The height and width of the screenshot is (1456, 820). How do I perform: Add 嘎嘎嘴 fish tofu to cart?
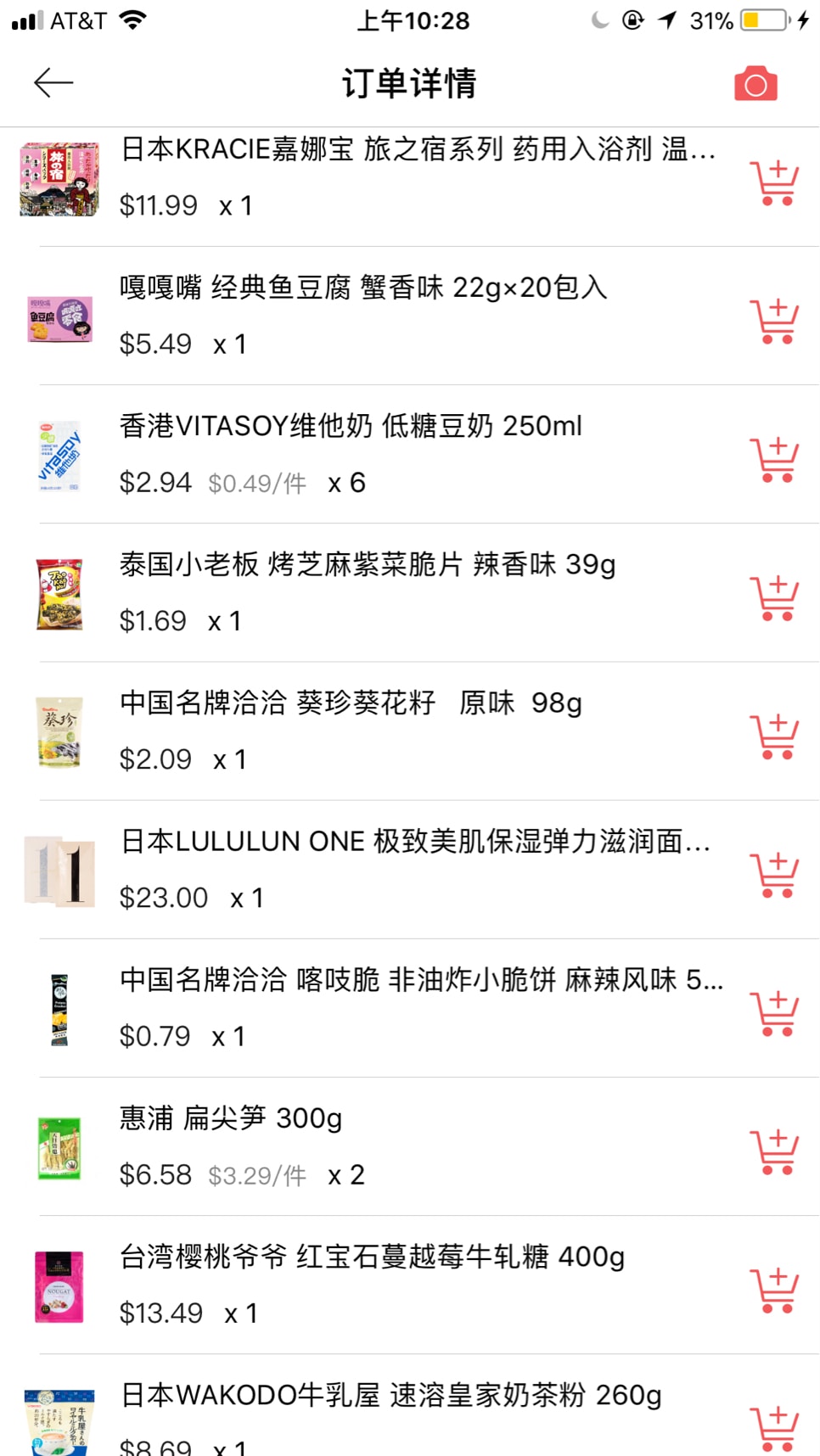pyautogui.click(x=774, y=321)
